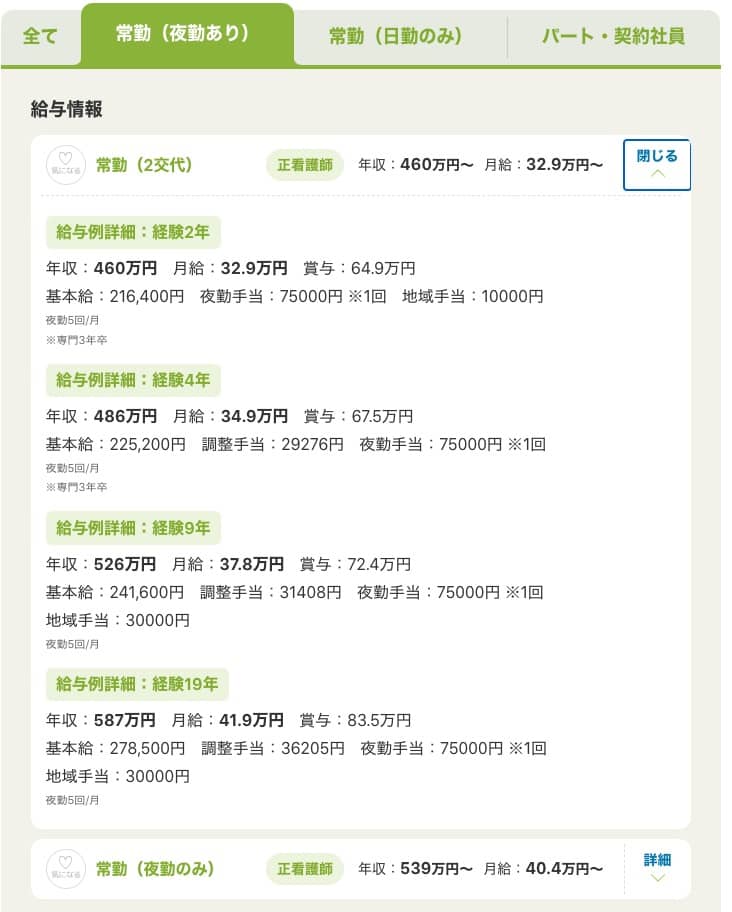Image resolution: width=732 pixels, height=912 pixels.
Task: Favorite the 常勤（2交代）job with the heart
Action: click(66, 165)
